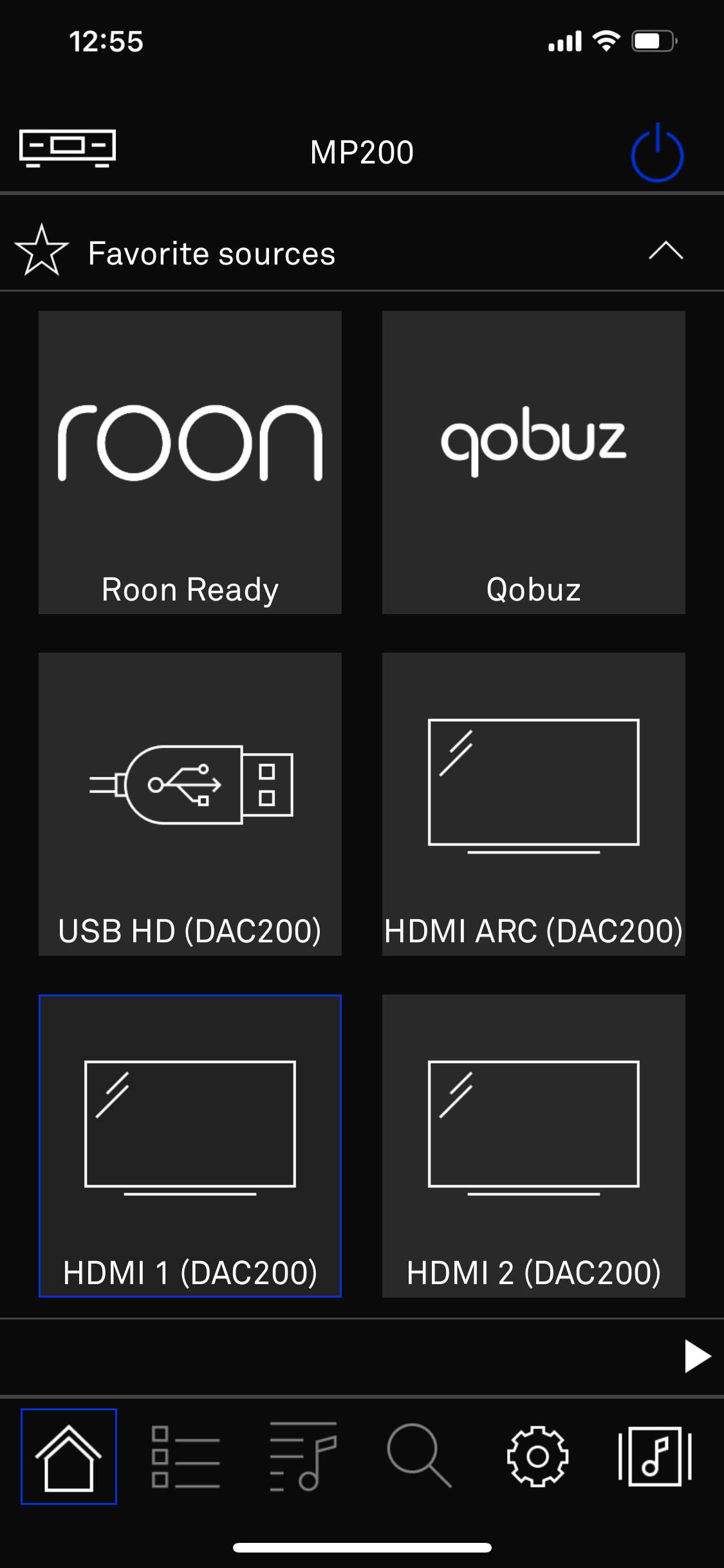Open the settings gear
The width and height of the screenshot is (724, 1568).
[x=537, y=1457]
